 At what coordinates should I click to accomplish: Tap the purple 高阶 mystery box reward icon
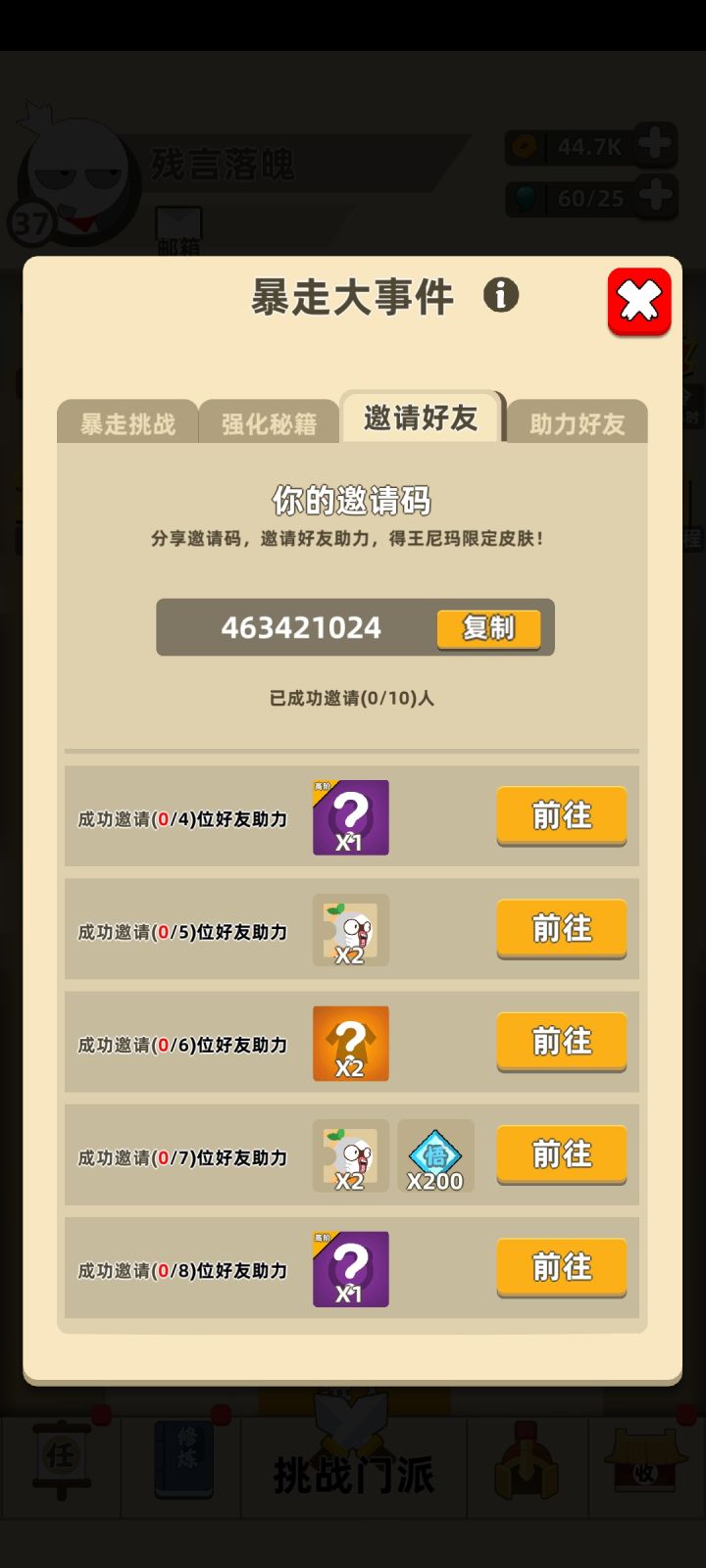(x=350, y=817)
